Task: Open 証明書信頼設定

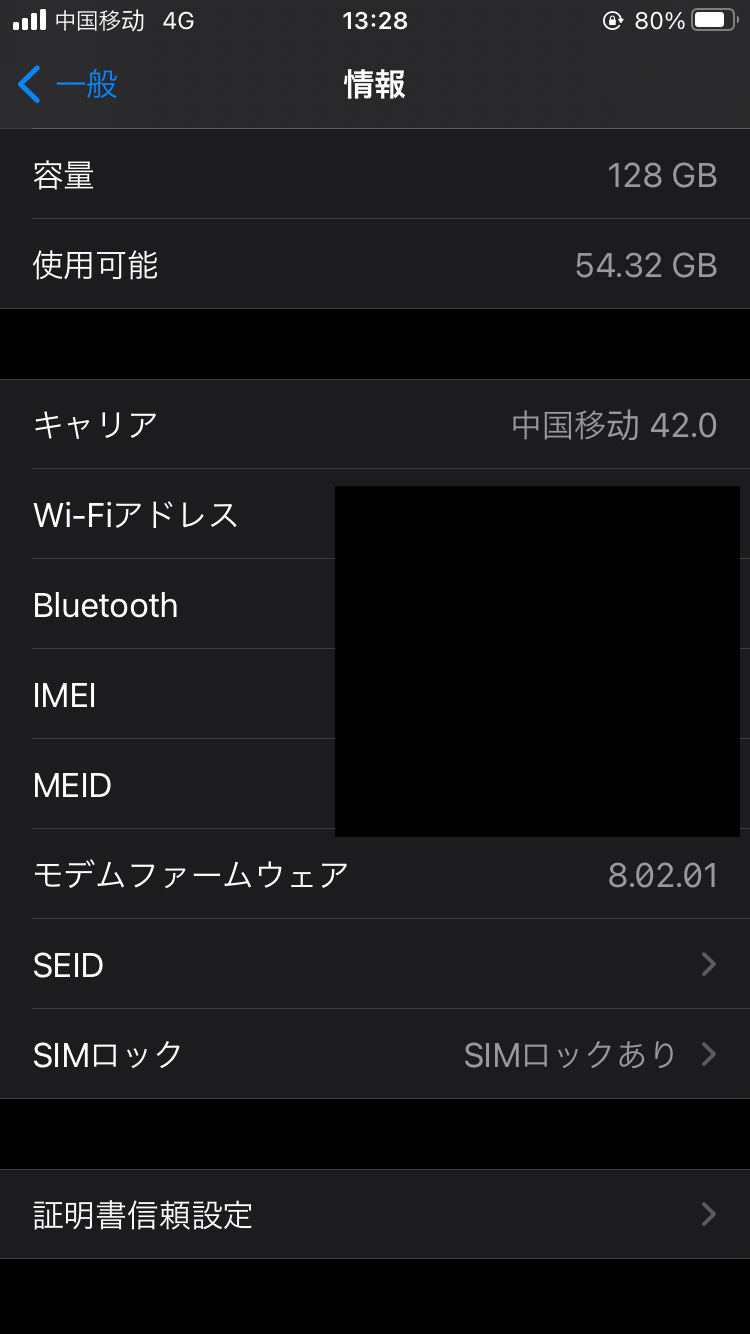Action: tap(375, 1214)
